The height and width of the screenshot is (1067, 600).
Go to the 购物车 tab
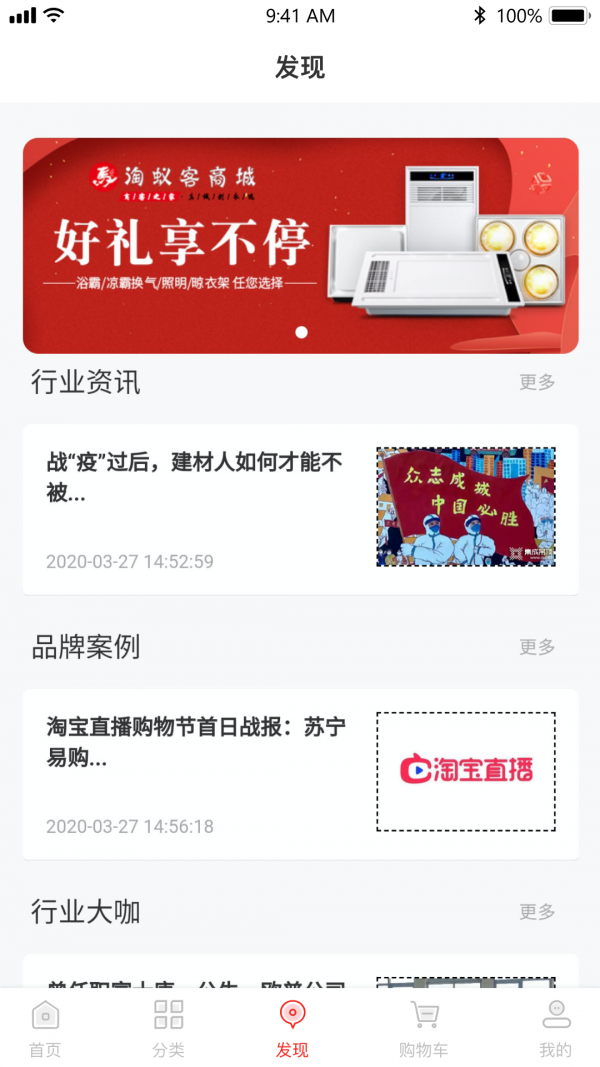click(x=425, y=1028)
